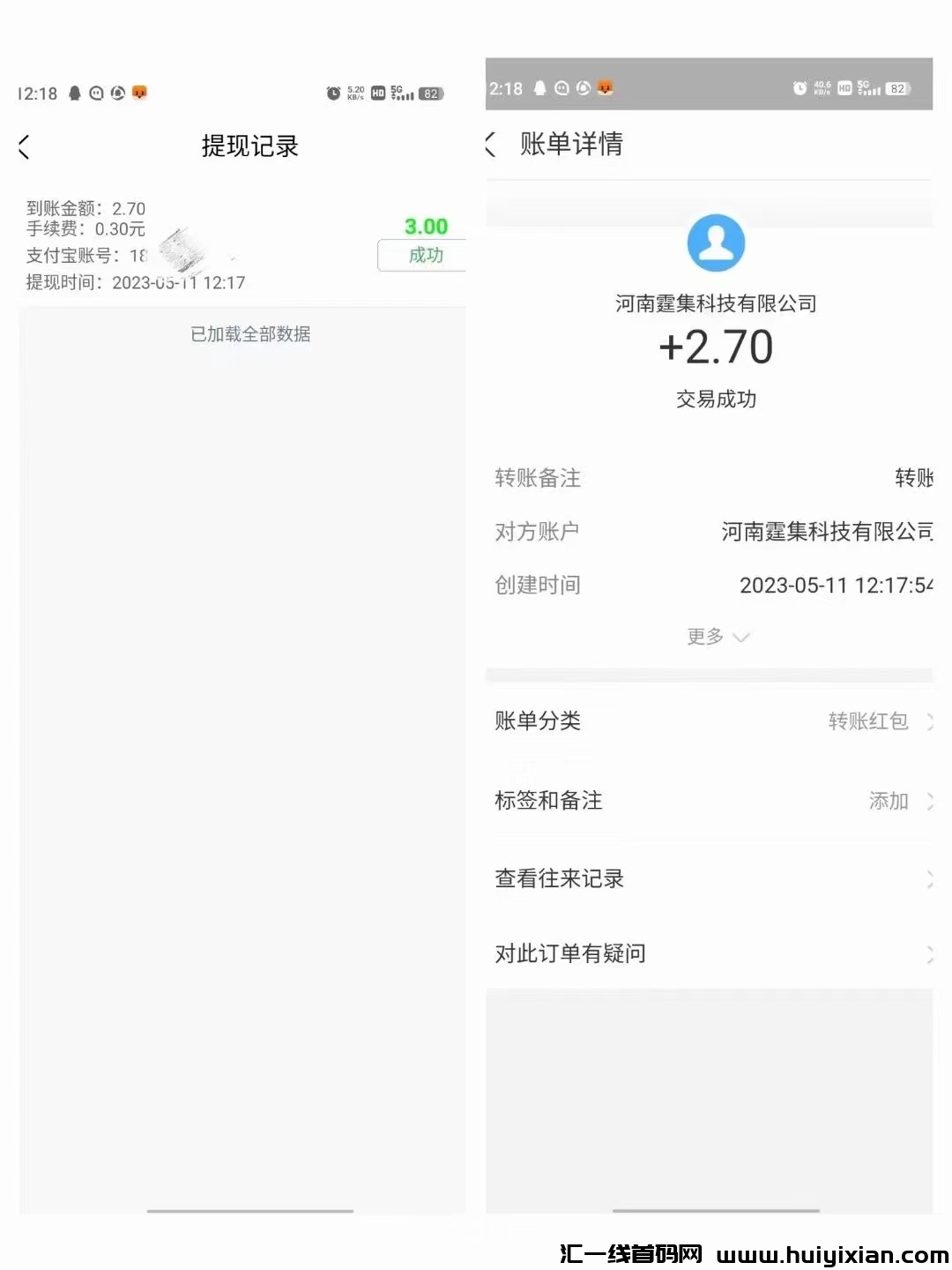The height and width of the screenshot is (1270, 952).
Task: Select the +2.70 amount text
Action: tap(716, 347)
